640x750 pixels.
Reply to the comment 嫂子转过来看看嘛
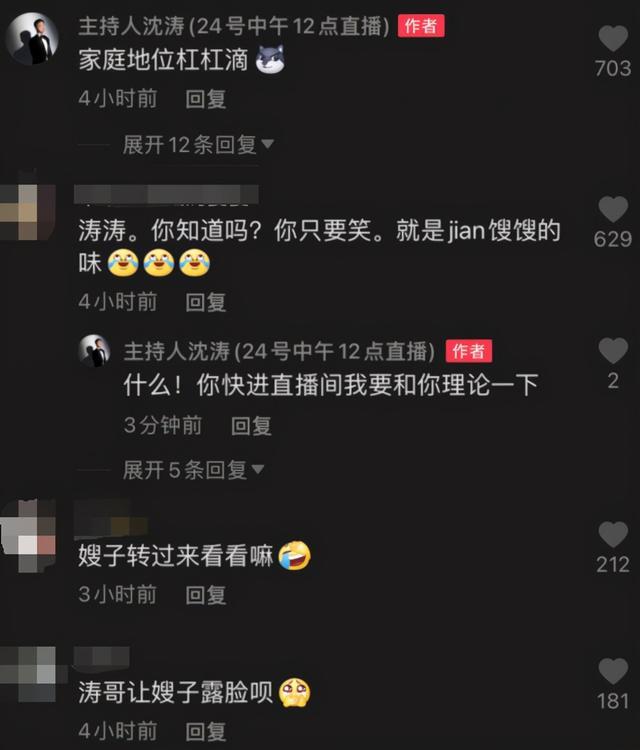tap(206, 595)
